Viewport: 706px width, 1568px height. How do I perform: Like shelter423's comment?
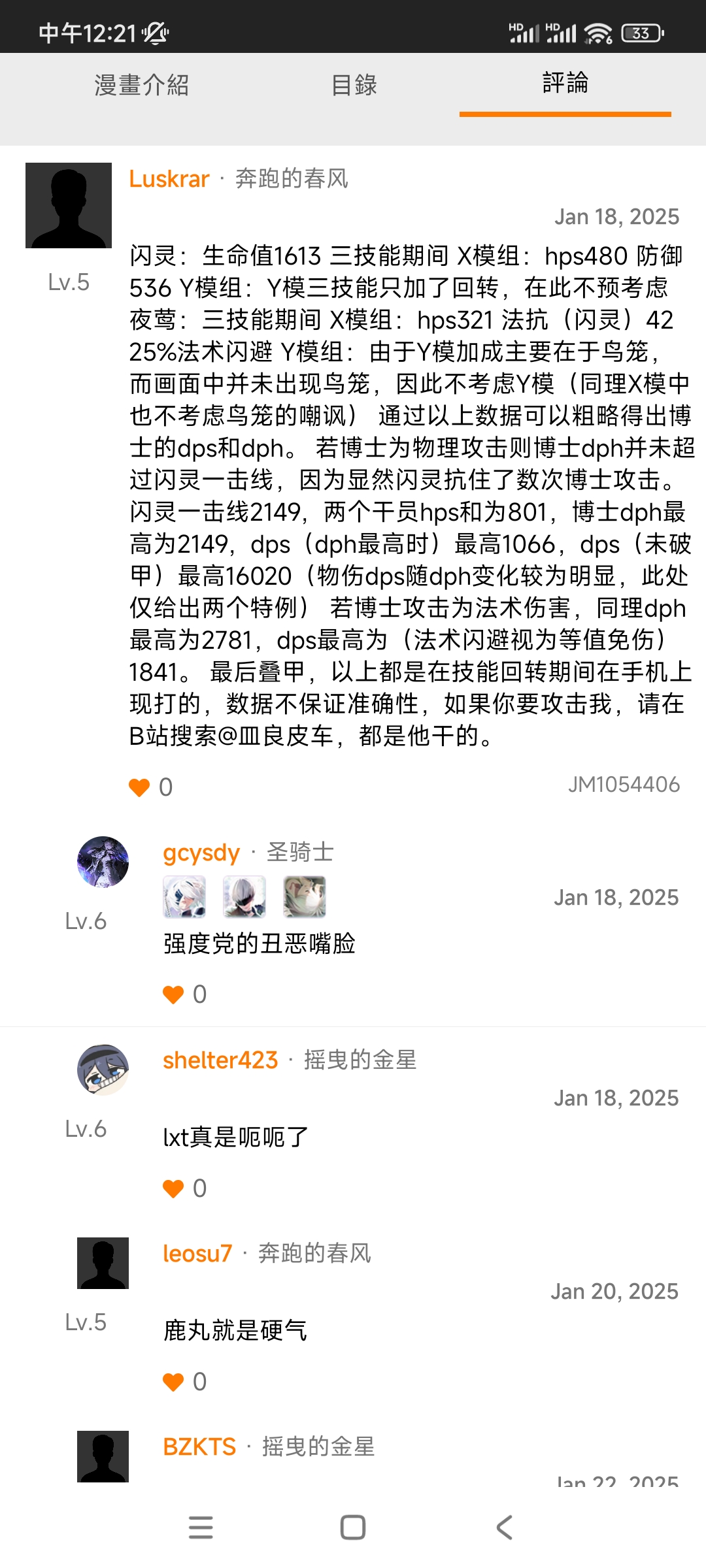coord(173,1188)
